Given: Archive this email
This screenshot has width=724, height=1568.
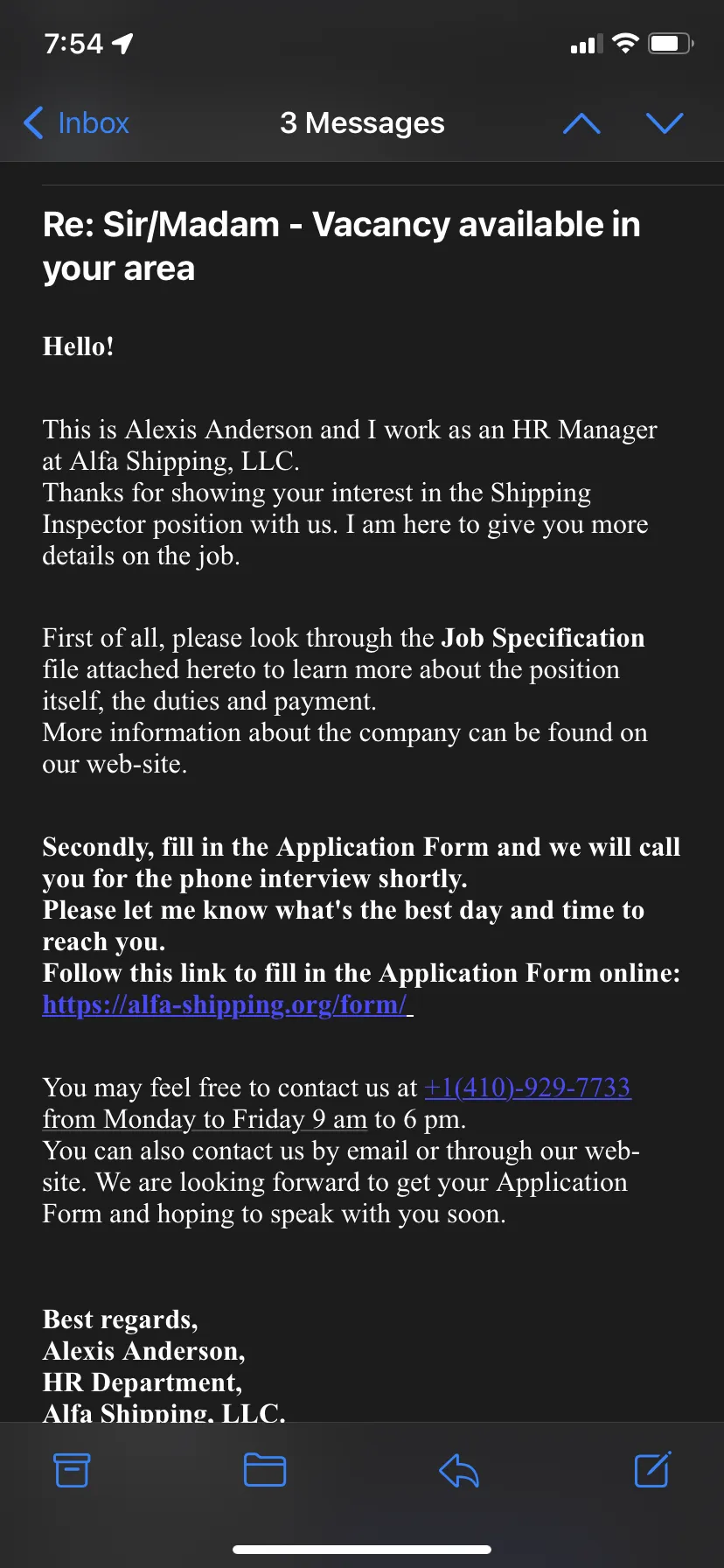Looking at the screenshot, I should (x=72, y=1470).
